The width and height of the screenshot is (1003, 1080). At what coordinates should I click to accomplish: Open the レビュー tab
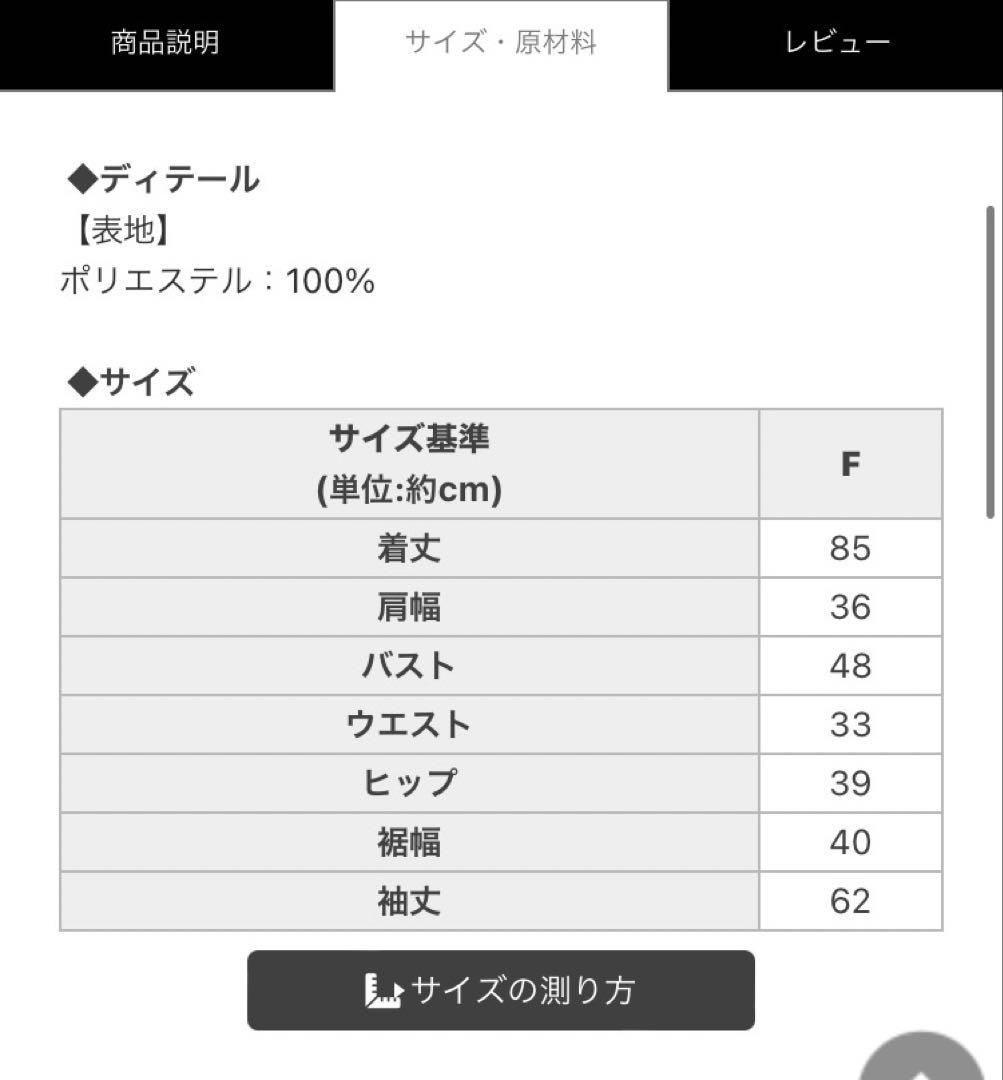[836, 44]
